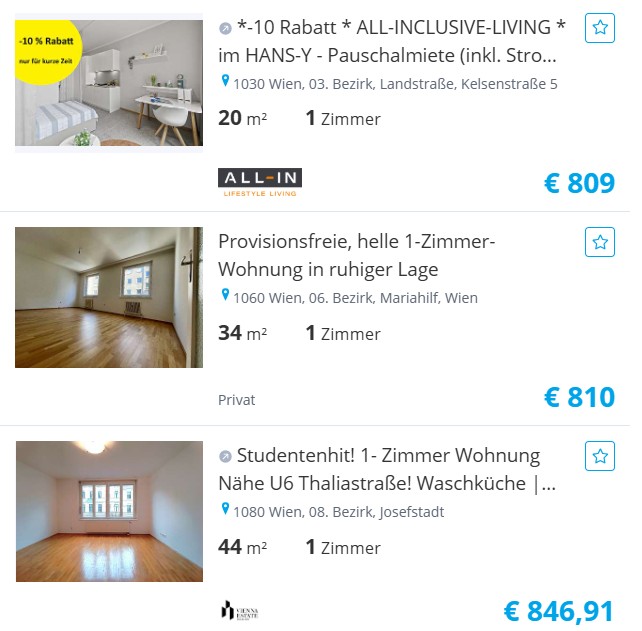The image size is (642, 631).
Task: Favorite the Provisionsfreie, helle 1-Zimmer-Wohnung listing
Action: coord(600,242)
